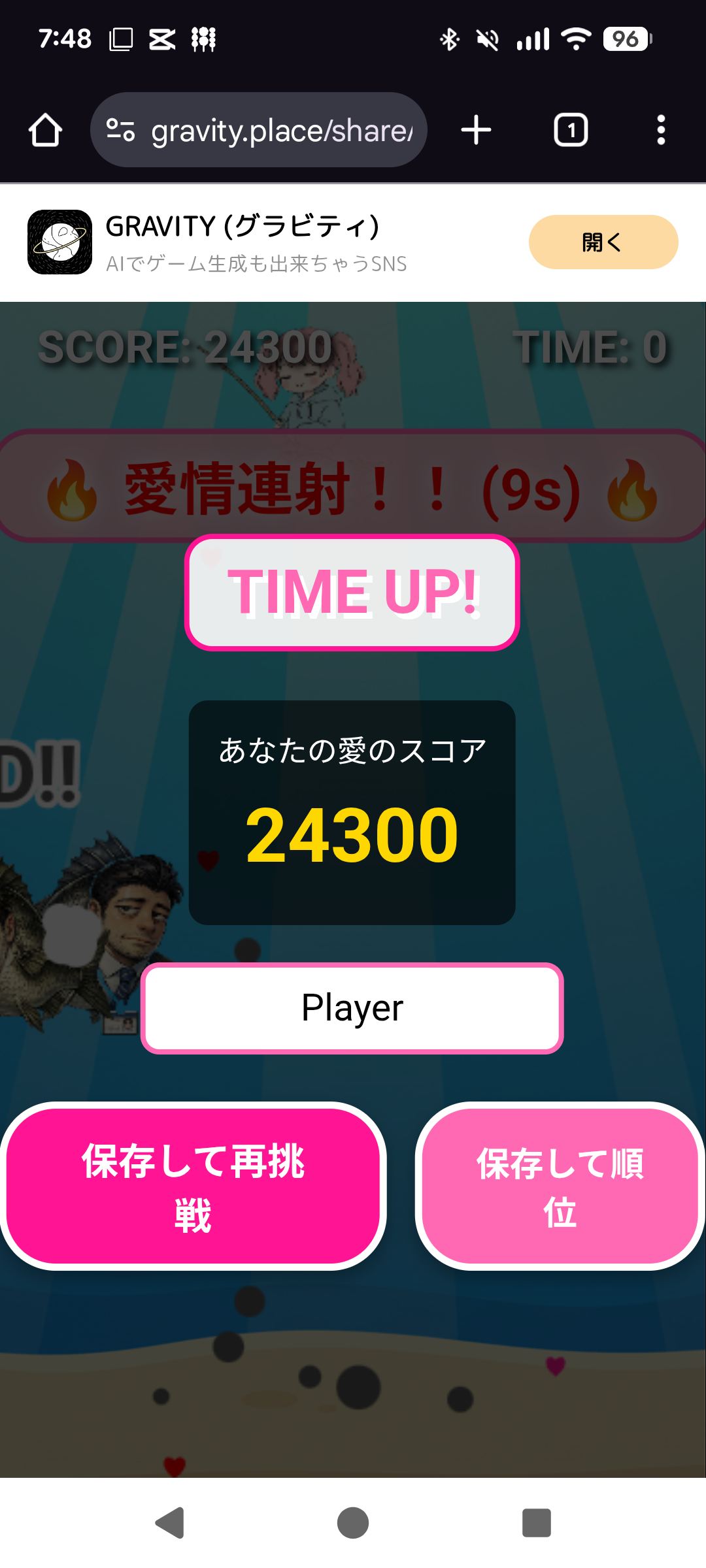The height and width of the screenshot is (1568, 706).
Task: Open the browser overflow menu
Action: (661, 130)
